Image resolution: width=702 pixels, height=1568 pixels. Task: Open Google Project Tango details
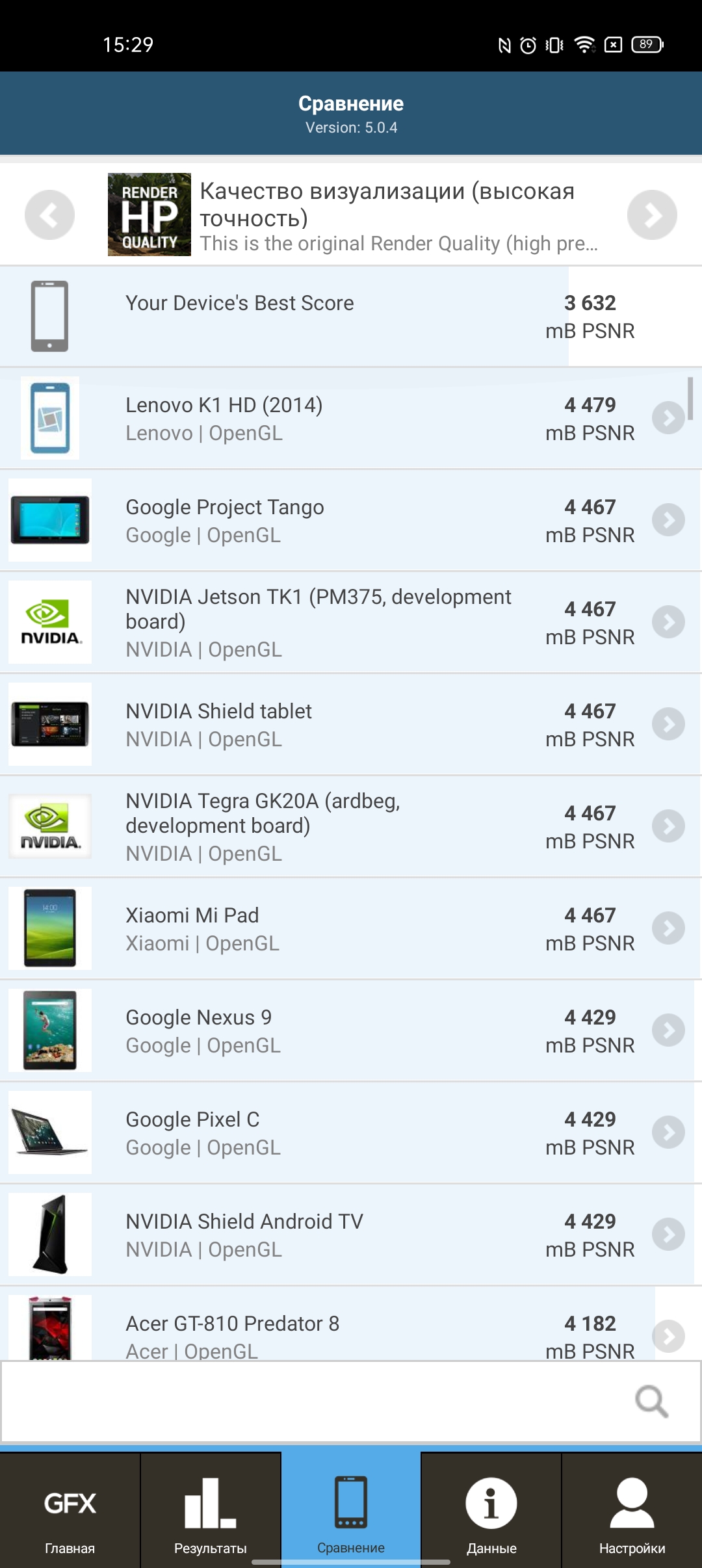351,520
